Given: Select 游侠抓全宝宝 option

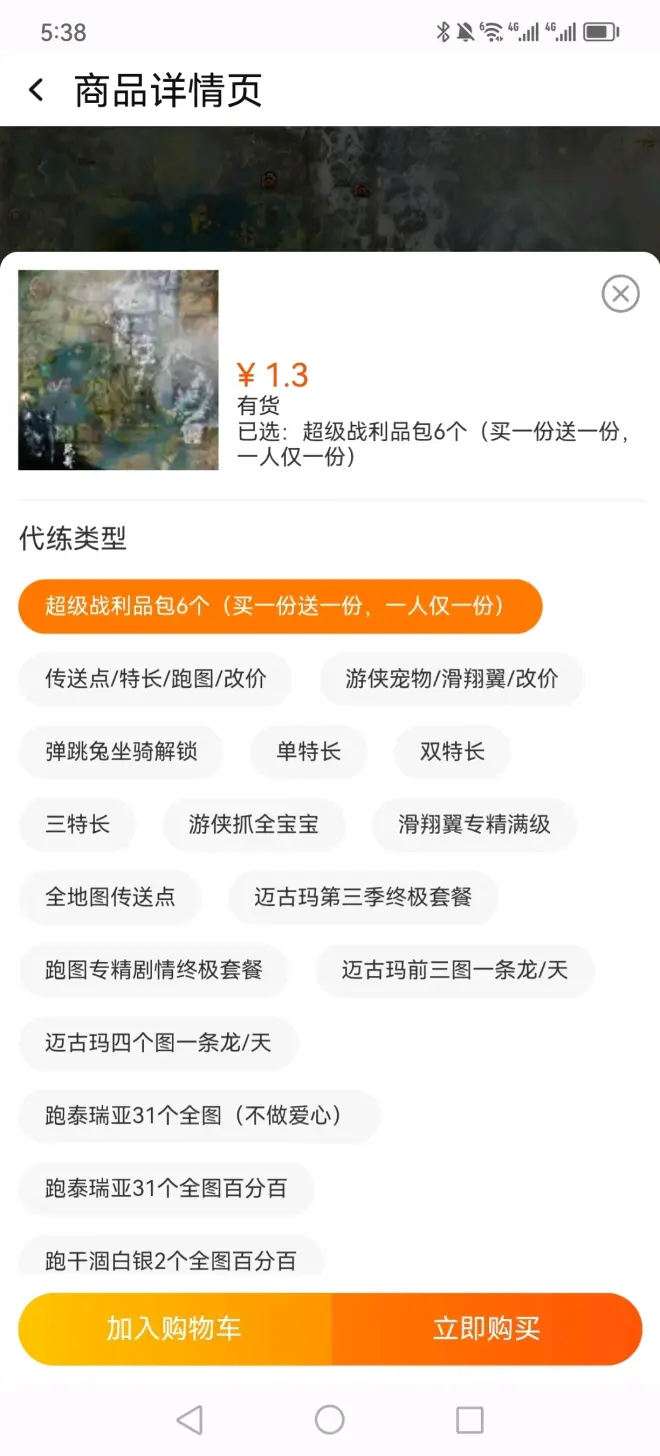Looking at the screenshot, I should 254,825.
